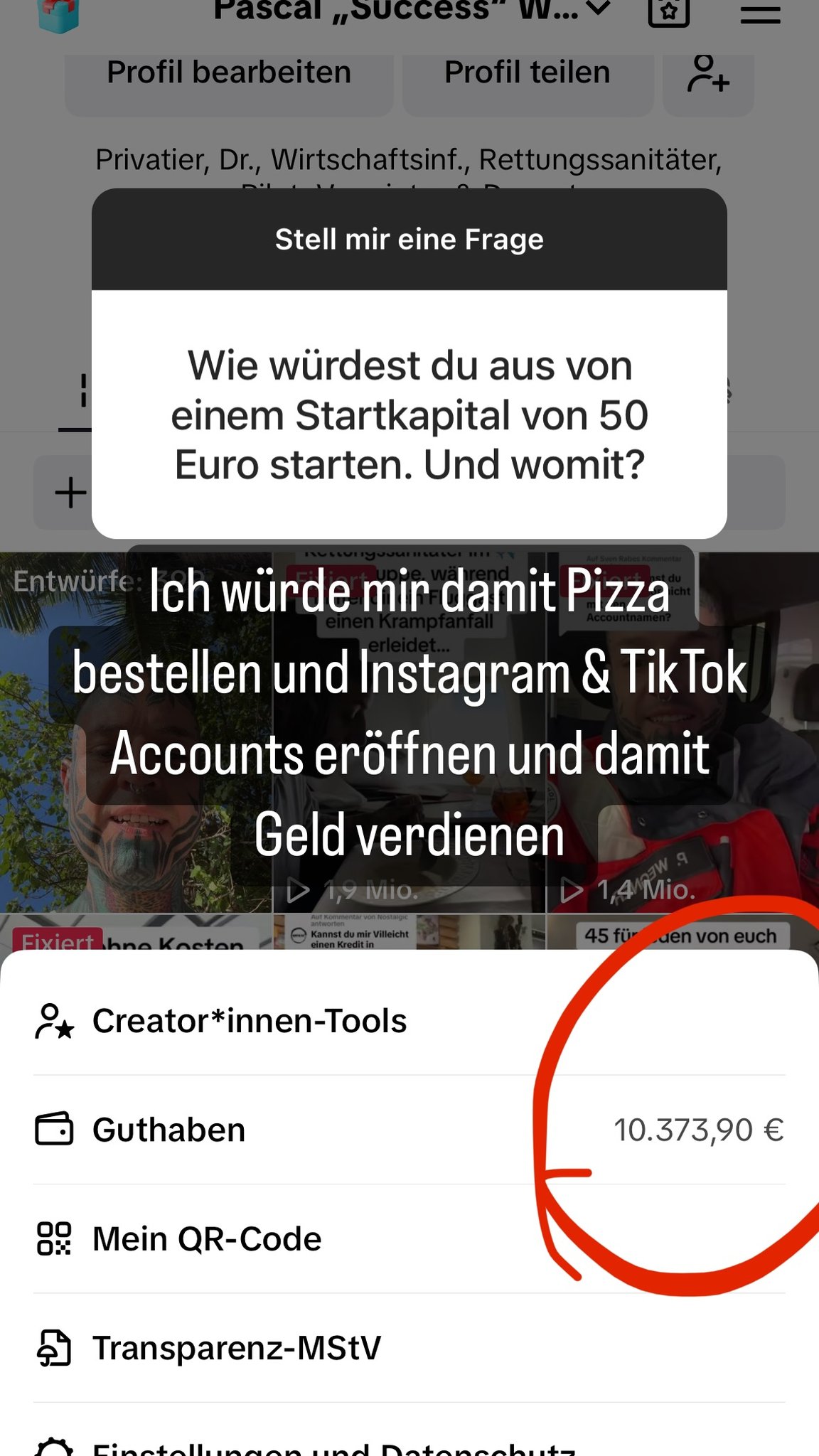The width and height of the screenshot is (819, 1456).
Task: Open the hamburger menu top-right
Action: pos(761,13)
